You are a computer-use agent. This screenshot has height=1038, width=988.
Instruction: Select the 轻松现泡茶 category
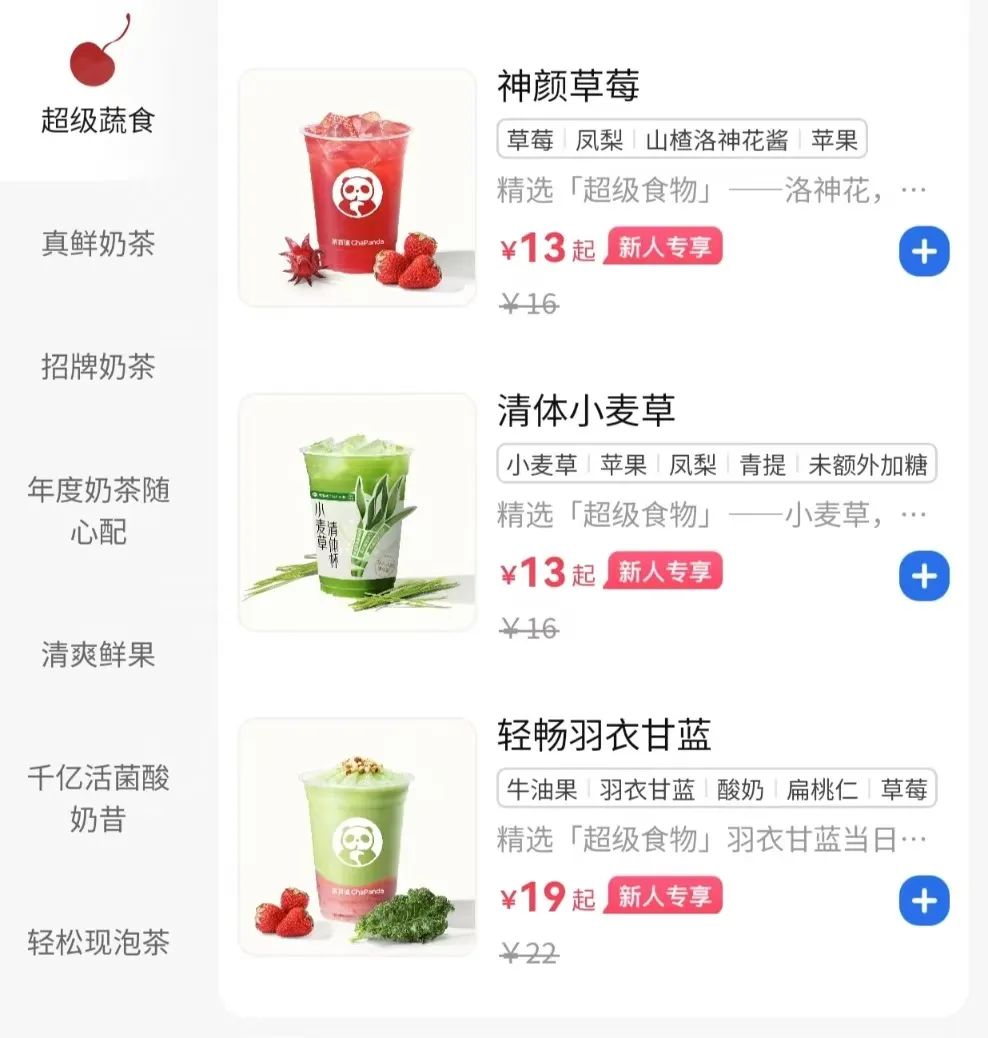click(x=98, y=942)
